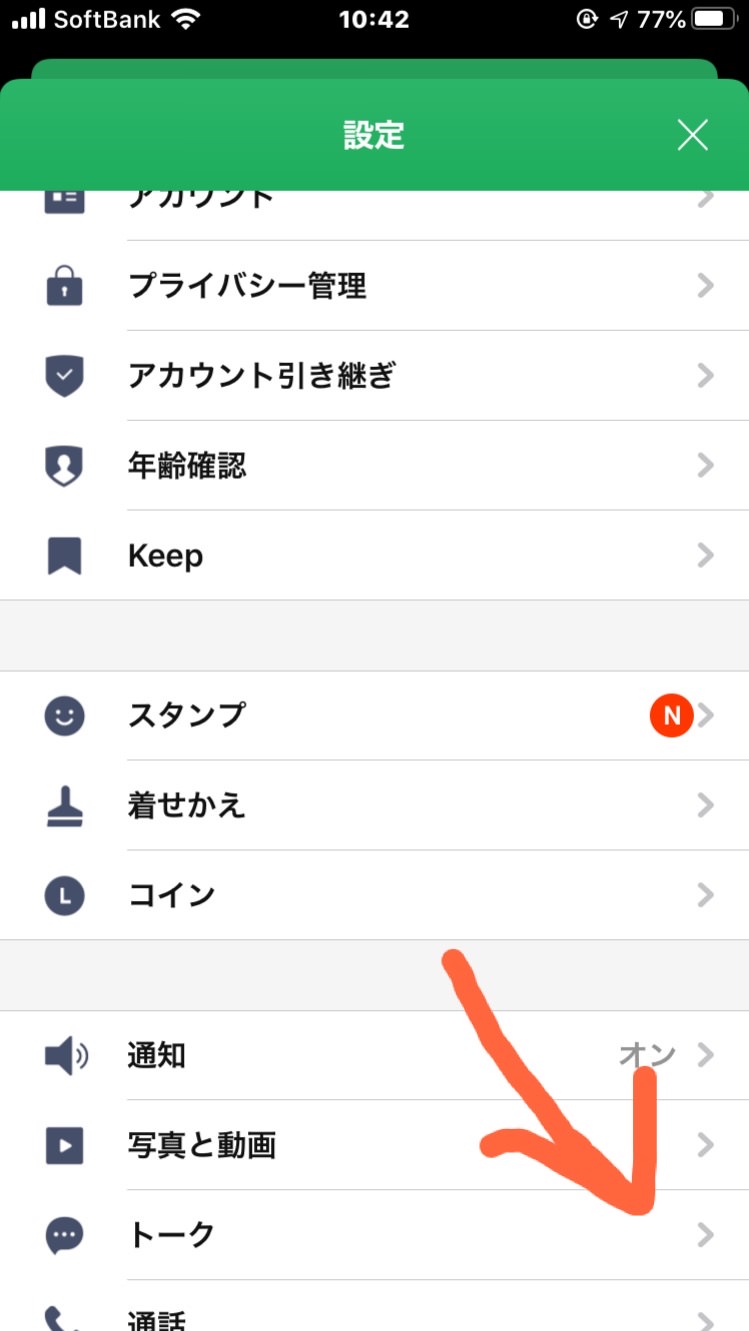Open アカウント引き継ぎ settings
This screenshot has height=1331, width=749.
pyautogui.click(x=374, y=376)
